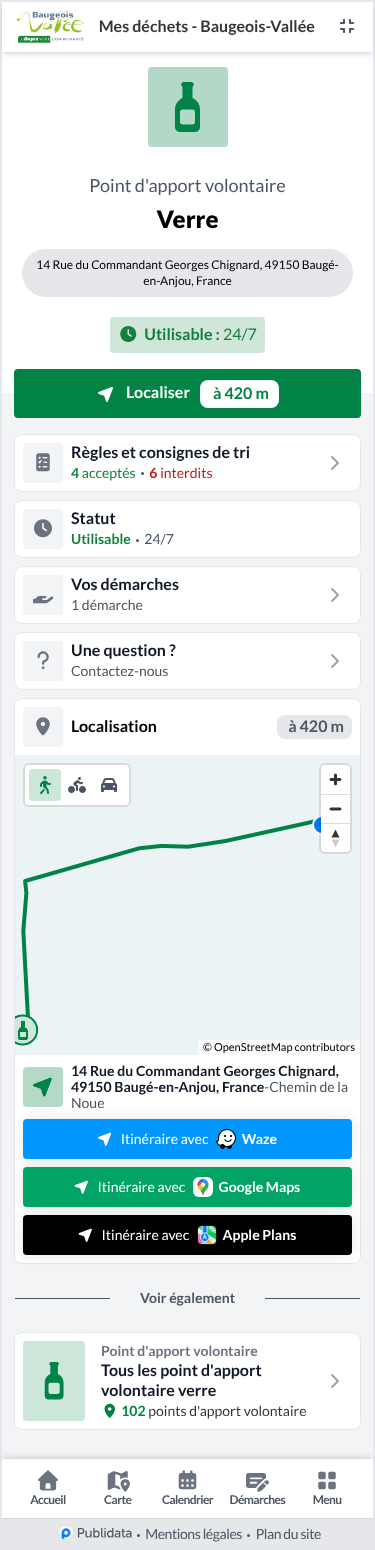Switch to the Calendrier tab

(x=187, y=1488)
